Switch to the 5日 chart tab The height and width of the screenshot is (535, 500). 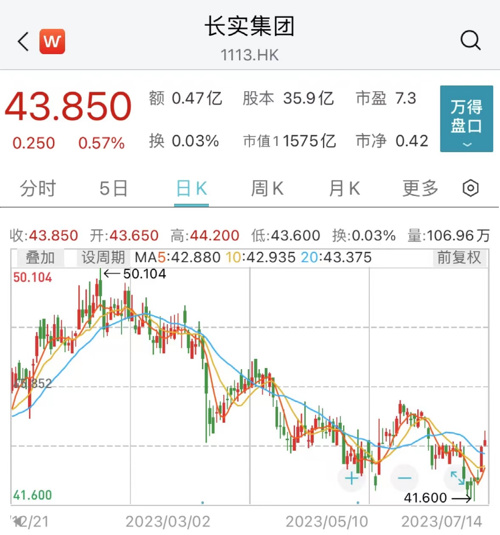(113, 188)
